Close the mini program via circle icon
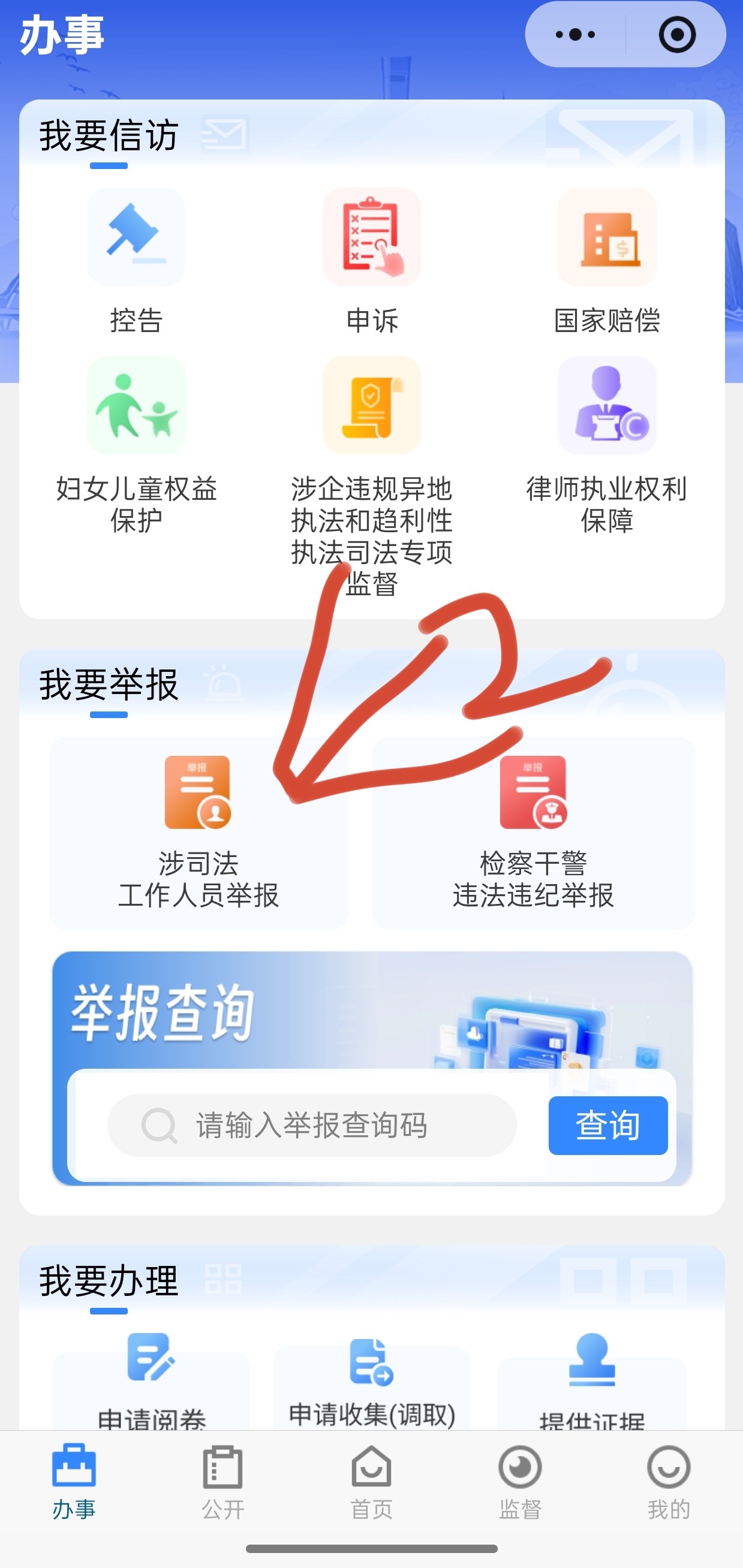The height and width of the screenshot is (1568, 743). [x=676, y=35]
